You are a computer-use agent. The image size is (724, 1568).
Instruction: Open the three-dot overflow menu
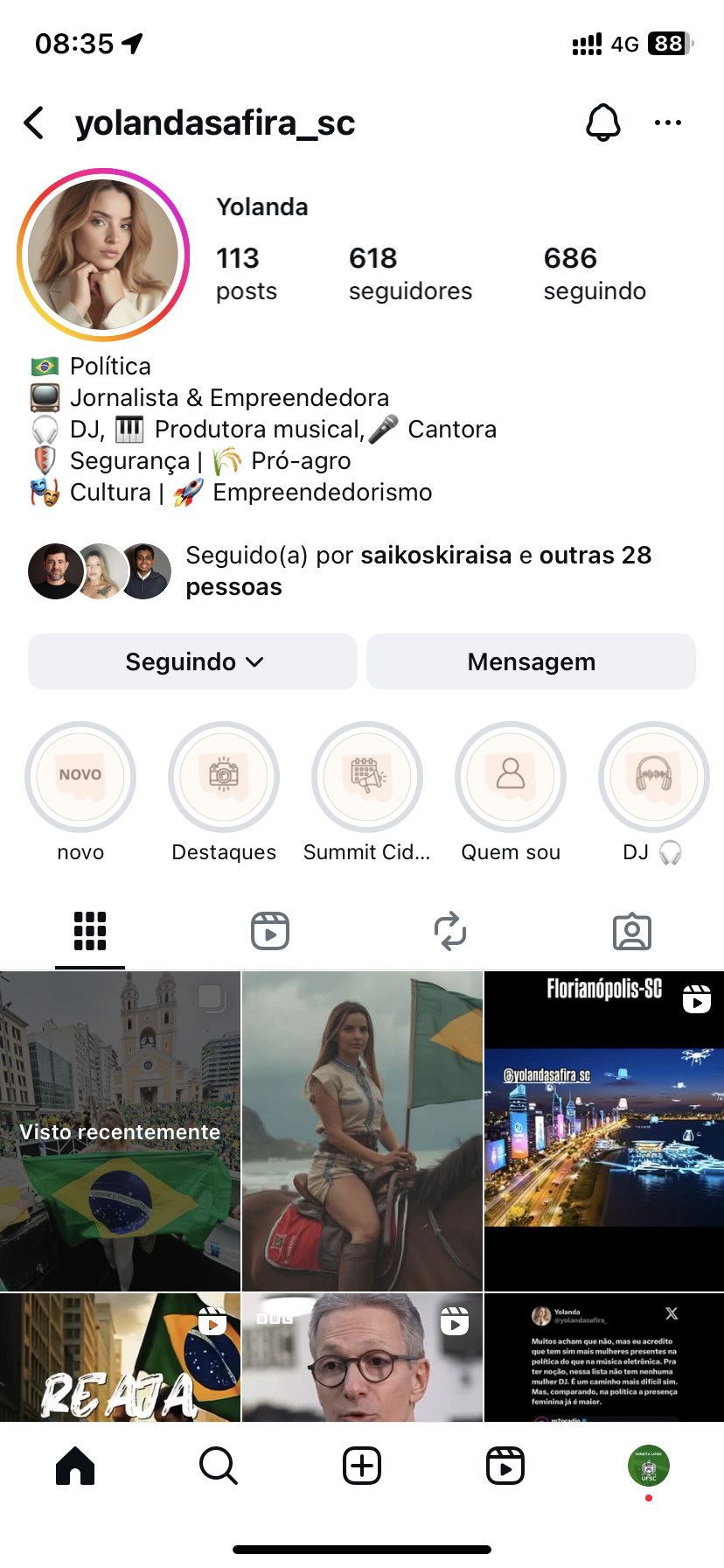click(x=667, y=122)
